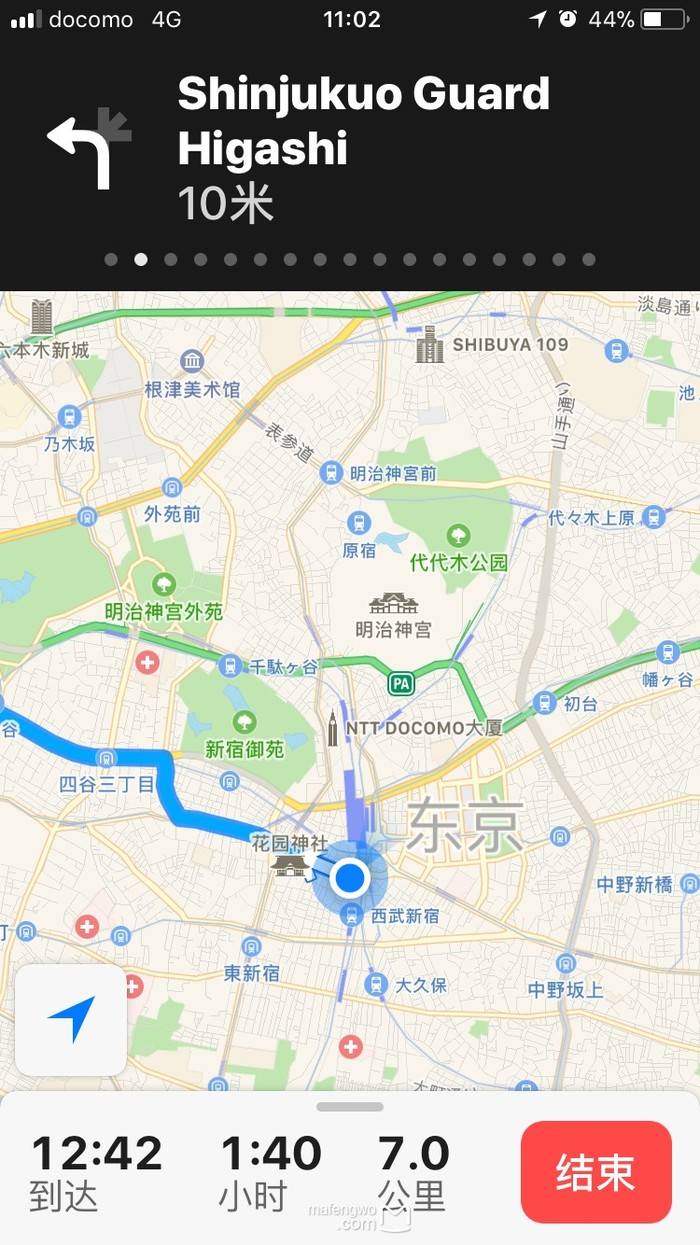Select 新宿御苑 park marker on map

coord(244,721)
